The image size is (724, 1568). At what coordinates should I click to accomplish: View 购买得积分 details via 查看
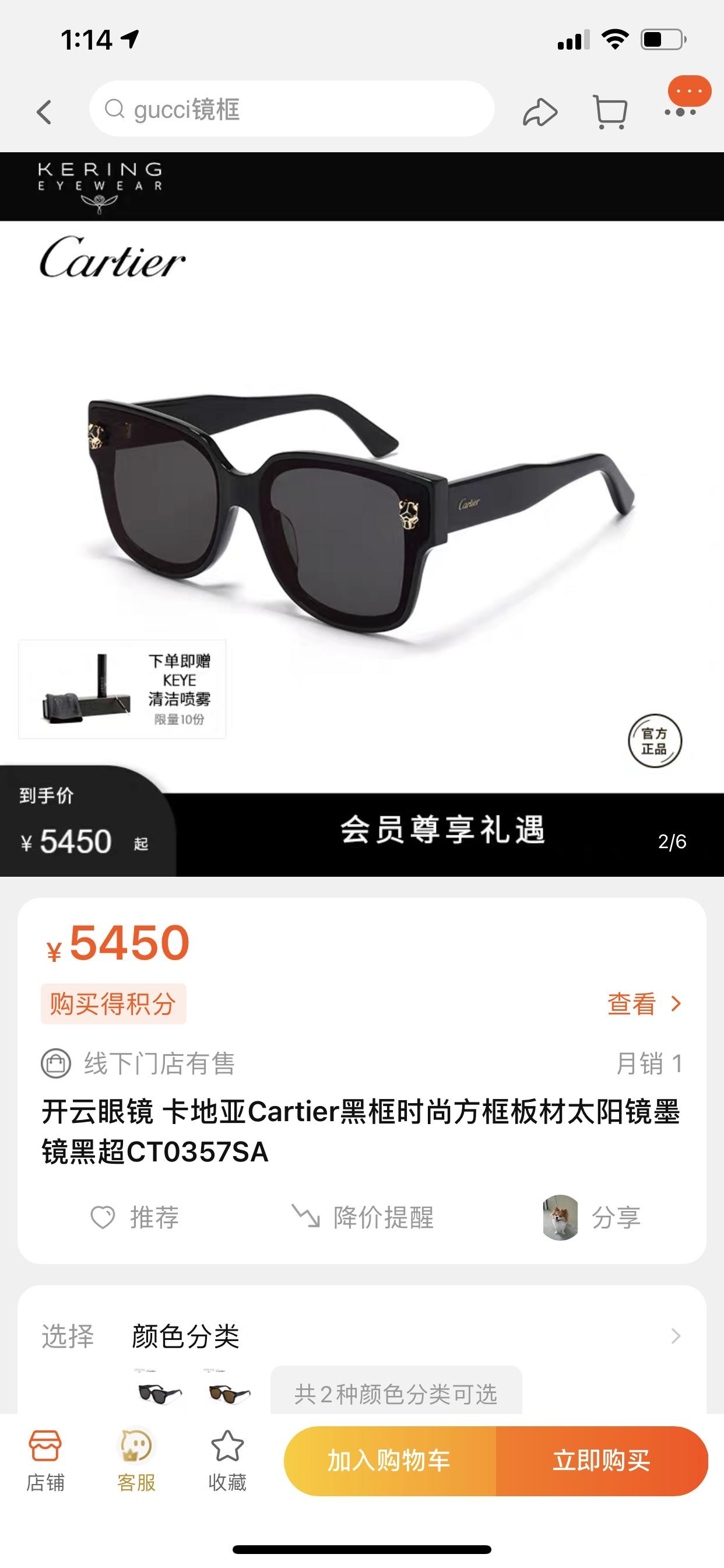pos(644,1004)
